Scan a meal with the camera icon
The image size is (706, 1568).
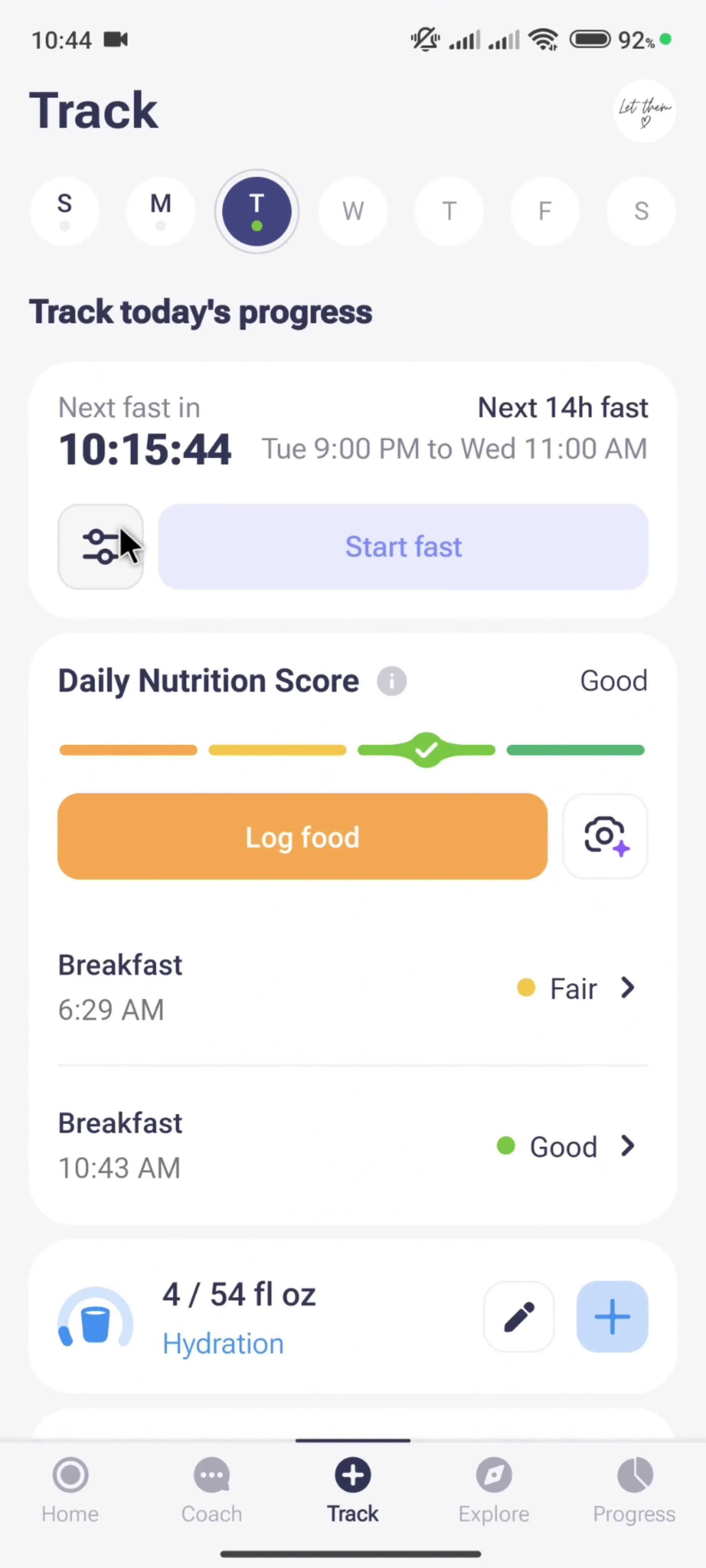pyautogui.click(x=605, y=836)
